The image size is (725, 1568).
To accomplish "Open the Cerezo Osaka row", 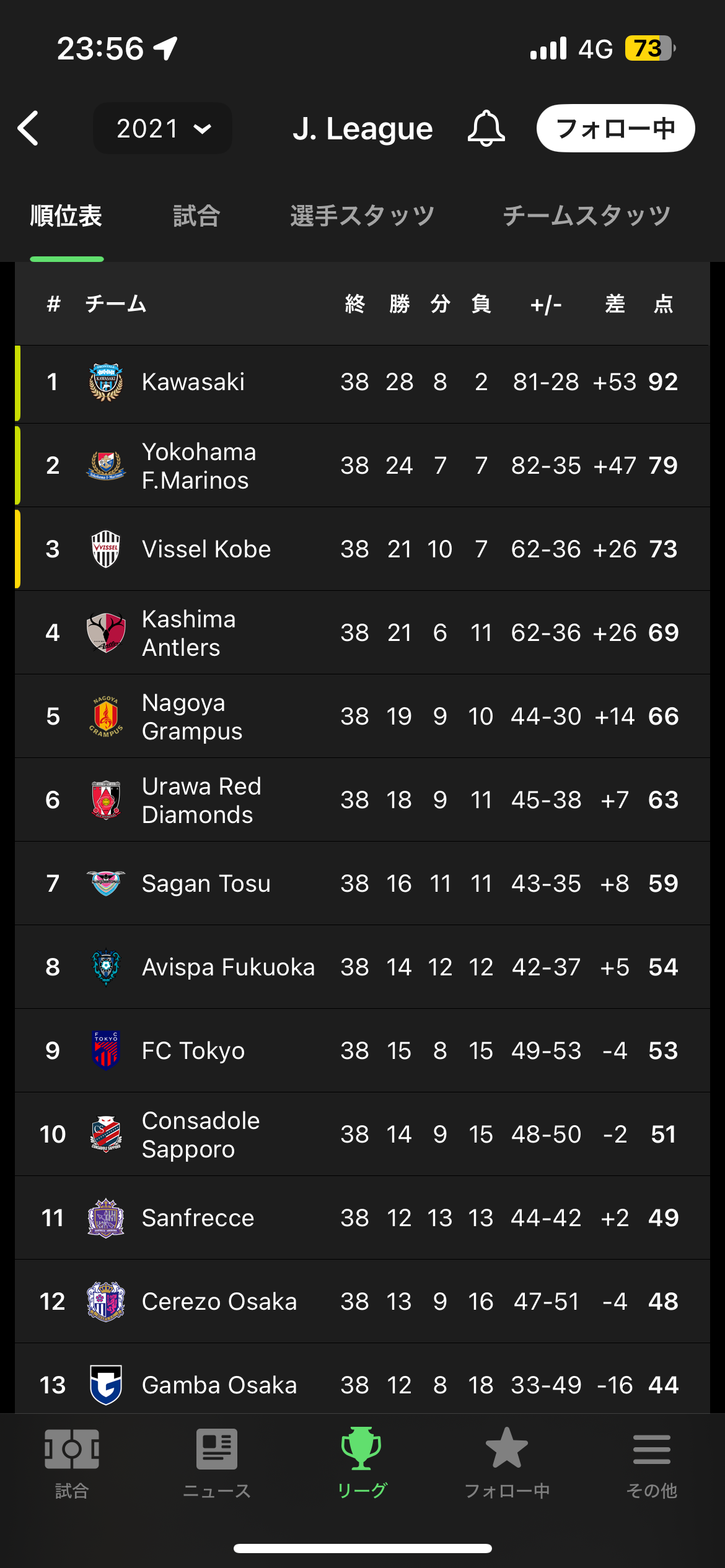I will [362, 1302].
